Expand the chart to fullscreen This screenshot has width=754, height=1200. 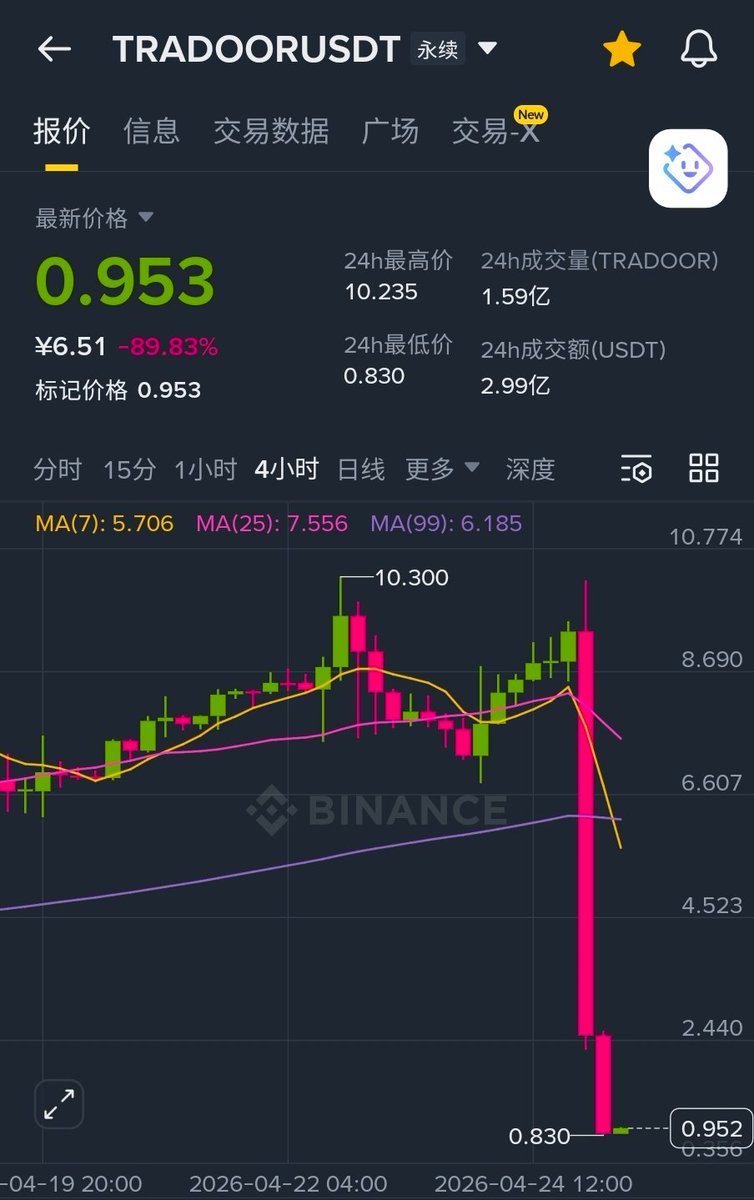59,1104
